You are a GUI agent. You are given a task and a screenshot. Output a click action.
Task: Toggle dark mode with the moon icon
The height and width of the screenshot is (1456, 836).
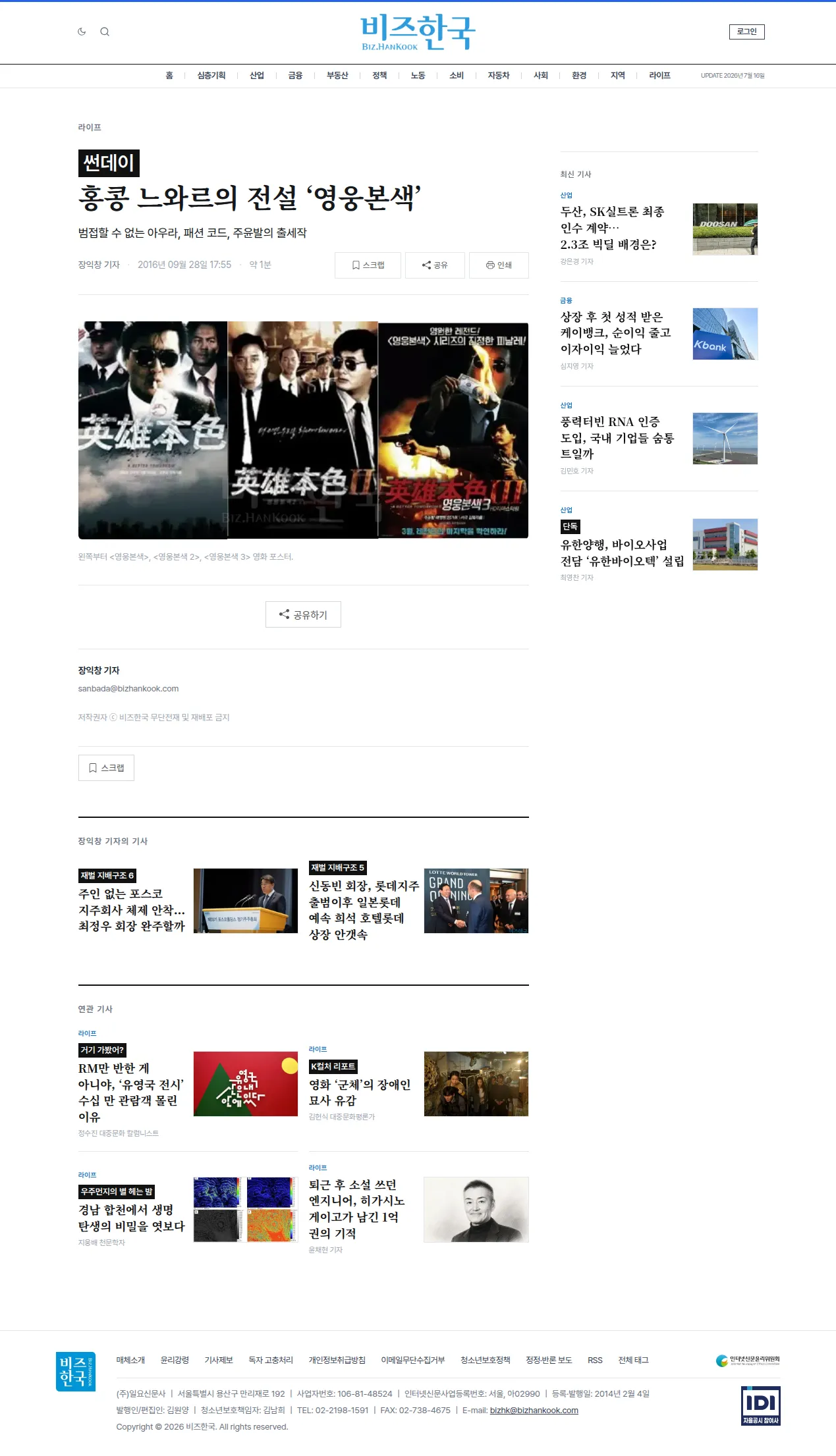[x=82, y=32]
